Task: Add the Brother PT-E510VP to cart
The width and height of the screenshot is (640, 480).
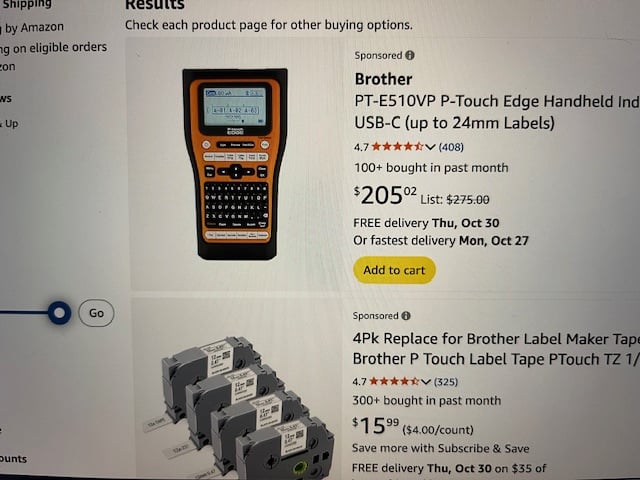Action: (394, 270)
